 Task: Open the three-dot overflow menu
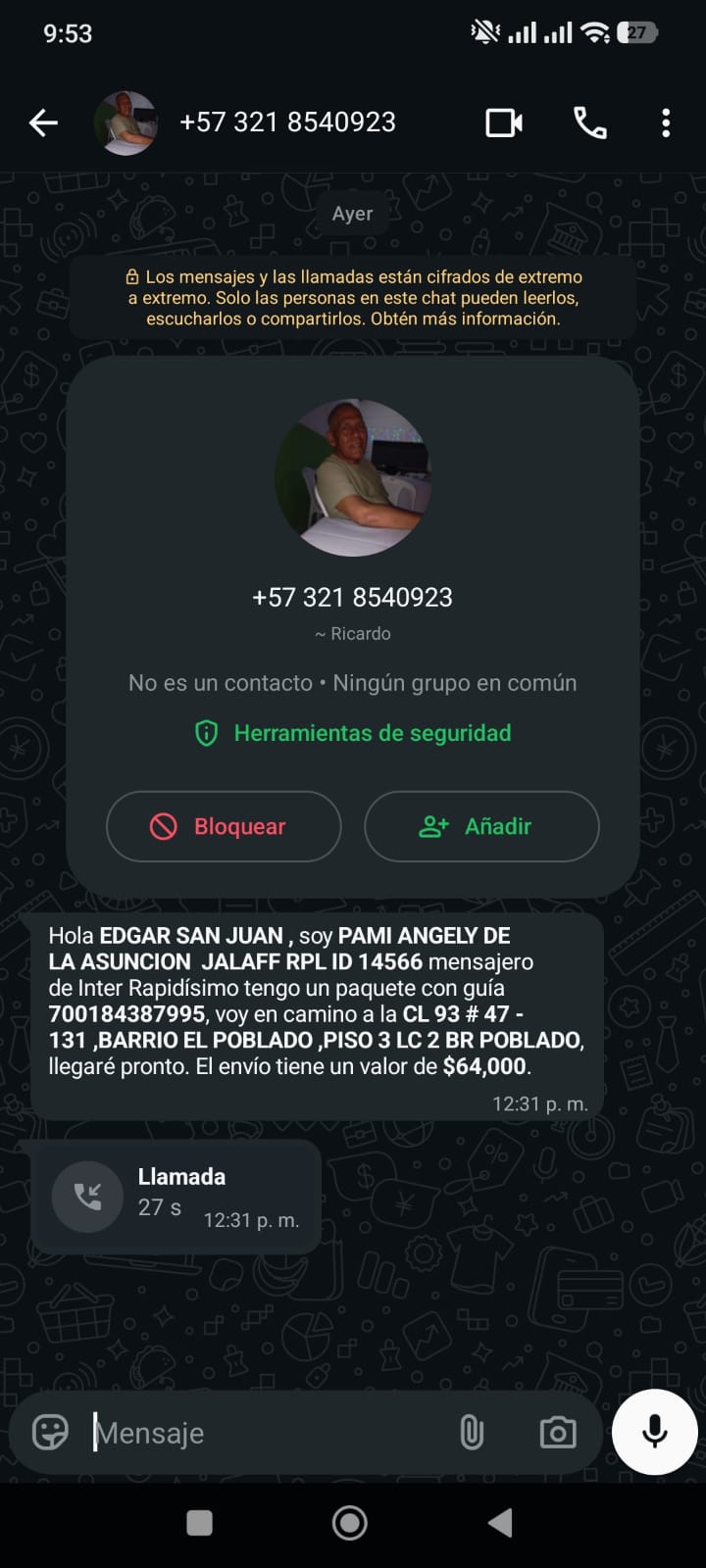click(x=666, y=122)
